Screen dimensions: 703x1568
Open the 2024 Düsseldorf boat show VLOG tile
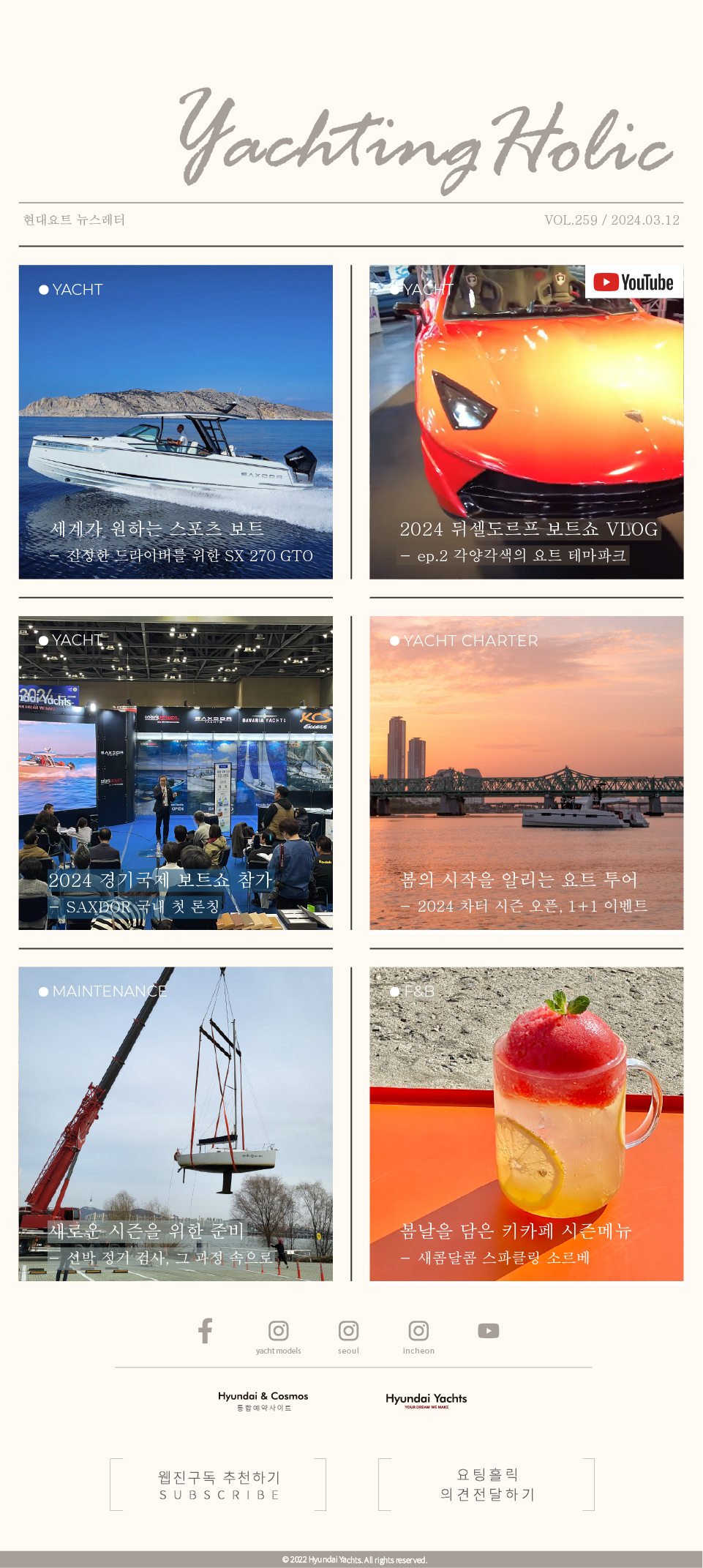527,422
